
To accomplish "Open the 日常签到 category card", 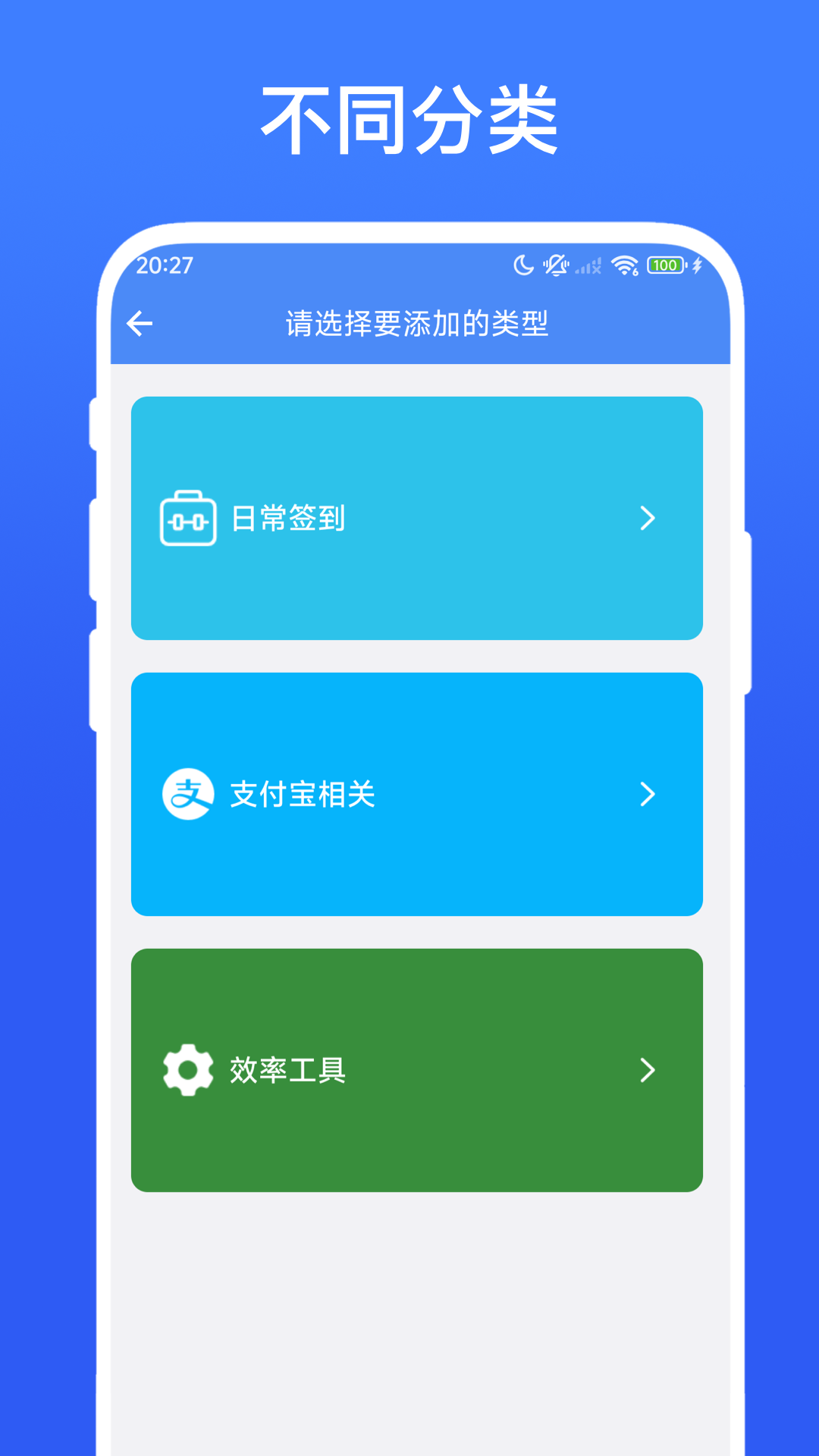I will tap(417, 519).
